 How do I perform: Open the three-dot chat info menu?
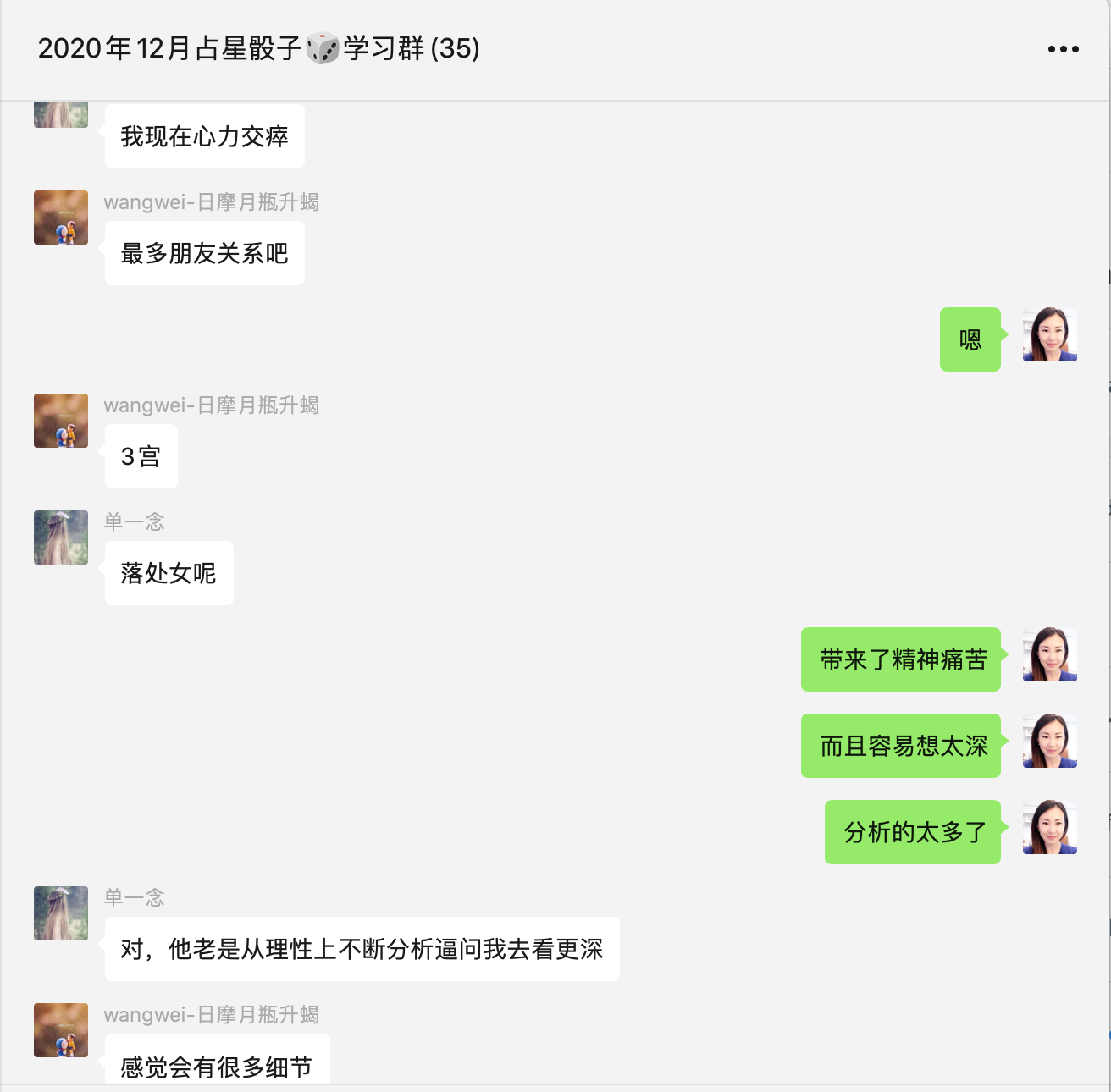(x=1063, y=49)
